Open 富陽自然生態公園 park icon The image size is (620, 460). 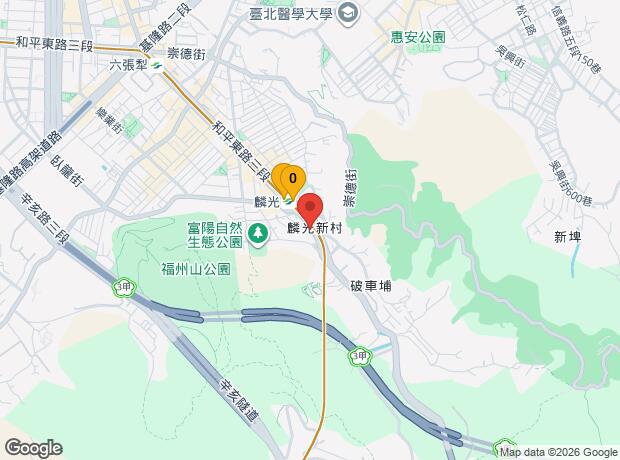click(x=258, y=233)
